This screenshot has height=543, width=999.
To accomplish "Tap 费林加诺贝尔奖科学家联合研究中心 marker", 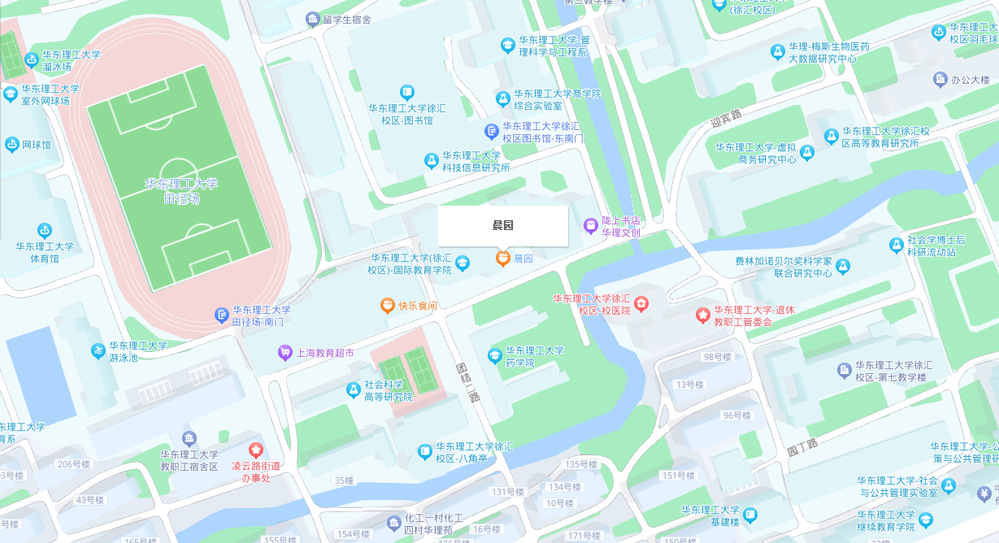I will point(843,266).
